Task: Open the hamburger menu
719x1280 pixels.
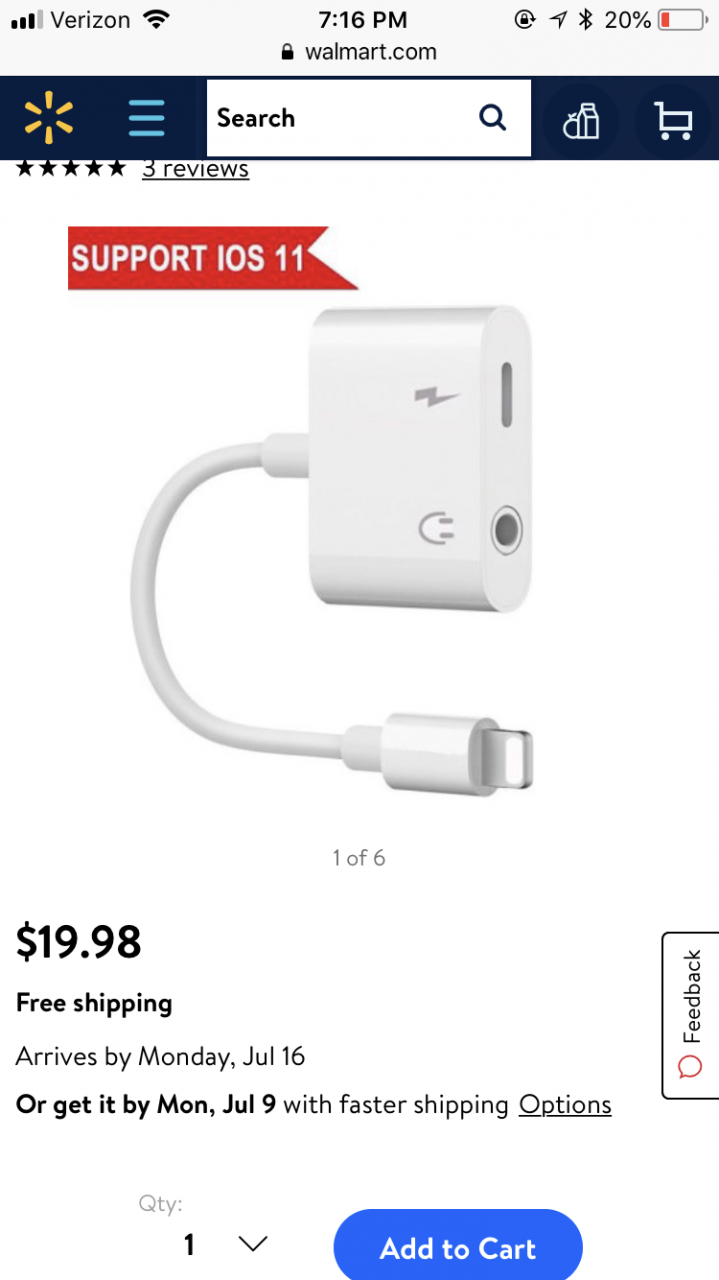Action: 146,118
